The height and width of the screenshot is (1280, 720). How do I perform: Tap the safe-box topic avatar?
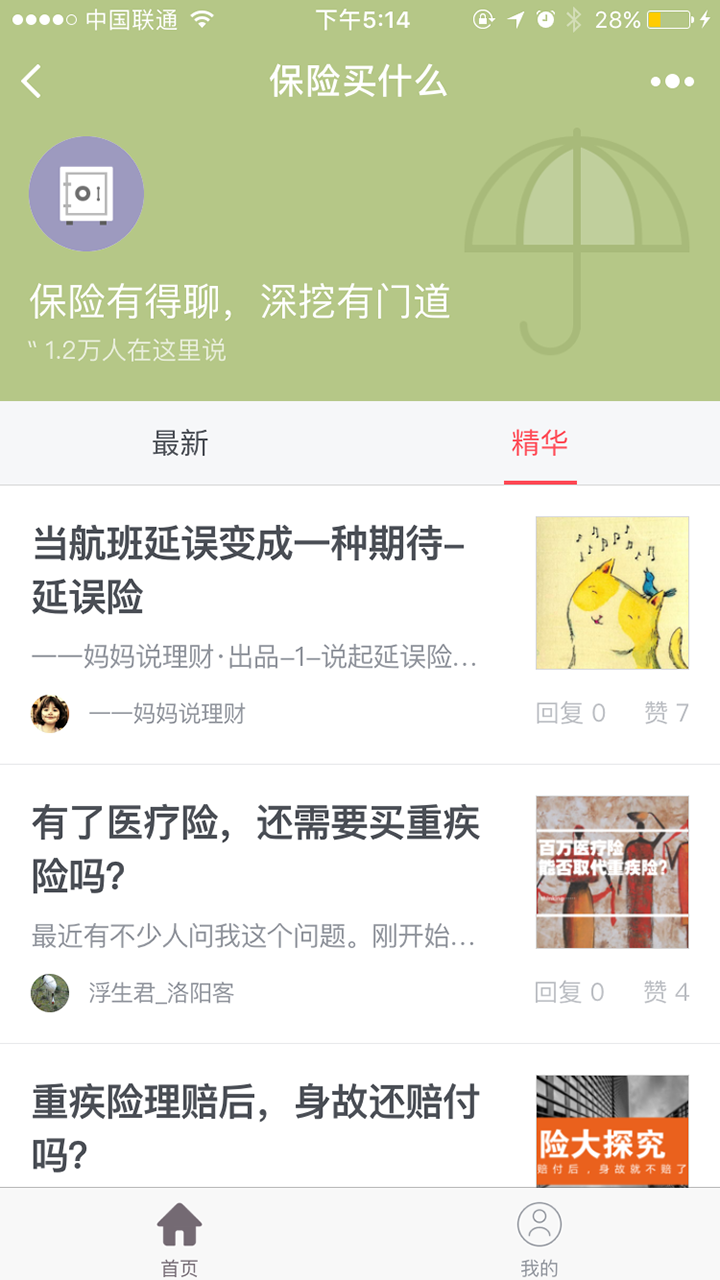[86, 194]
